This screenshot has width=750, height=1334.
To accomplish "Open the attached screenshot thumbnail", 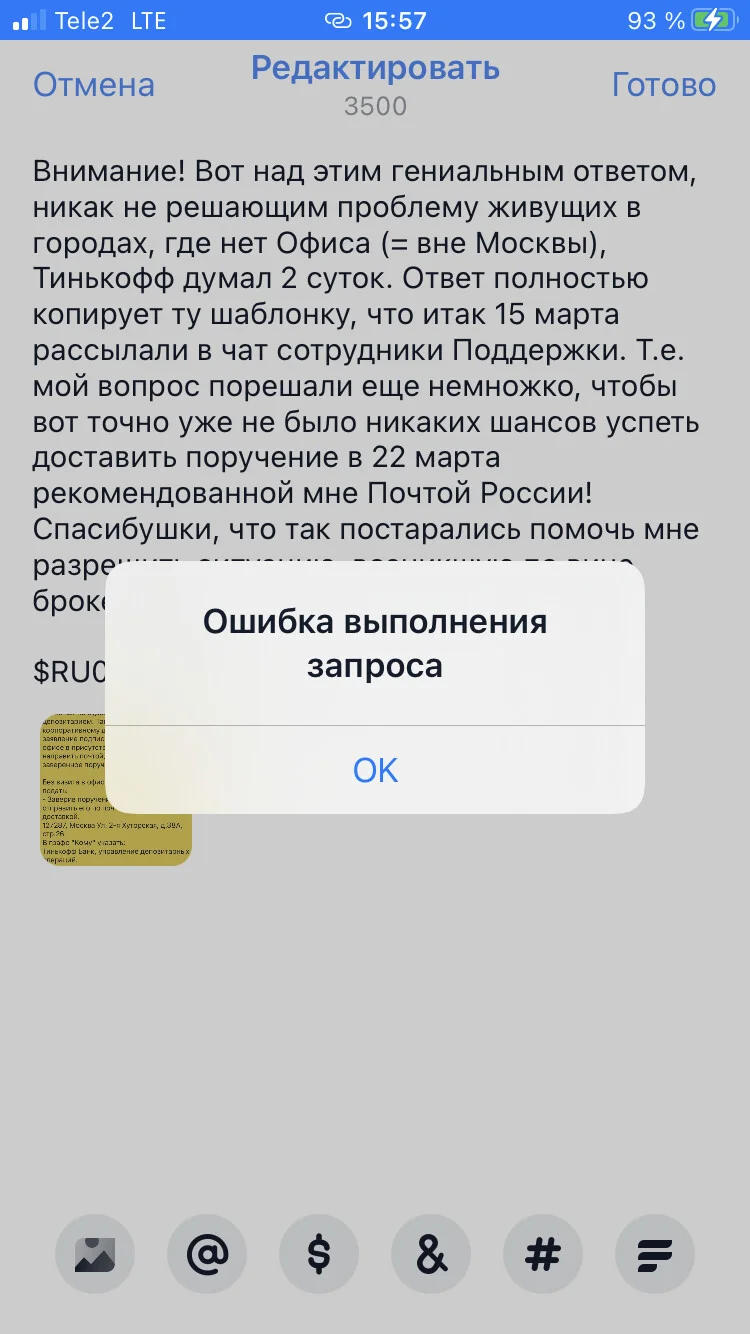I will 115,789.
